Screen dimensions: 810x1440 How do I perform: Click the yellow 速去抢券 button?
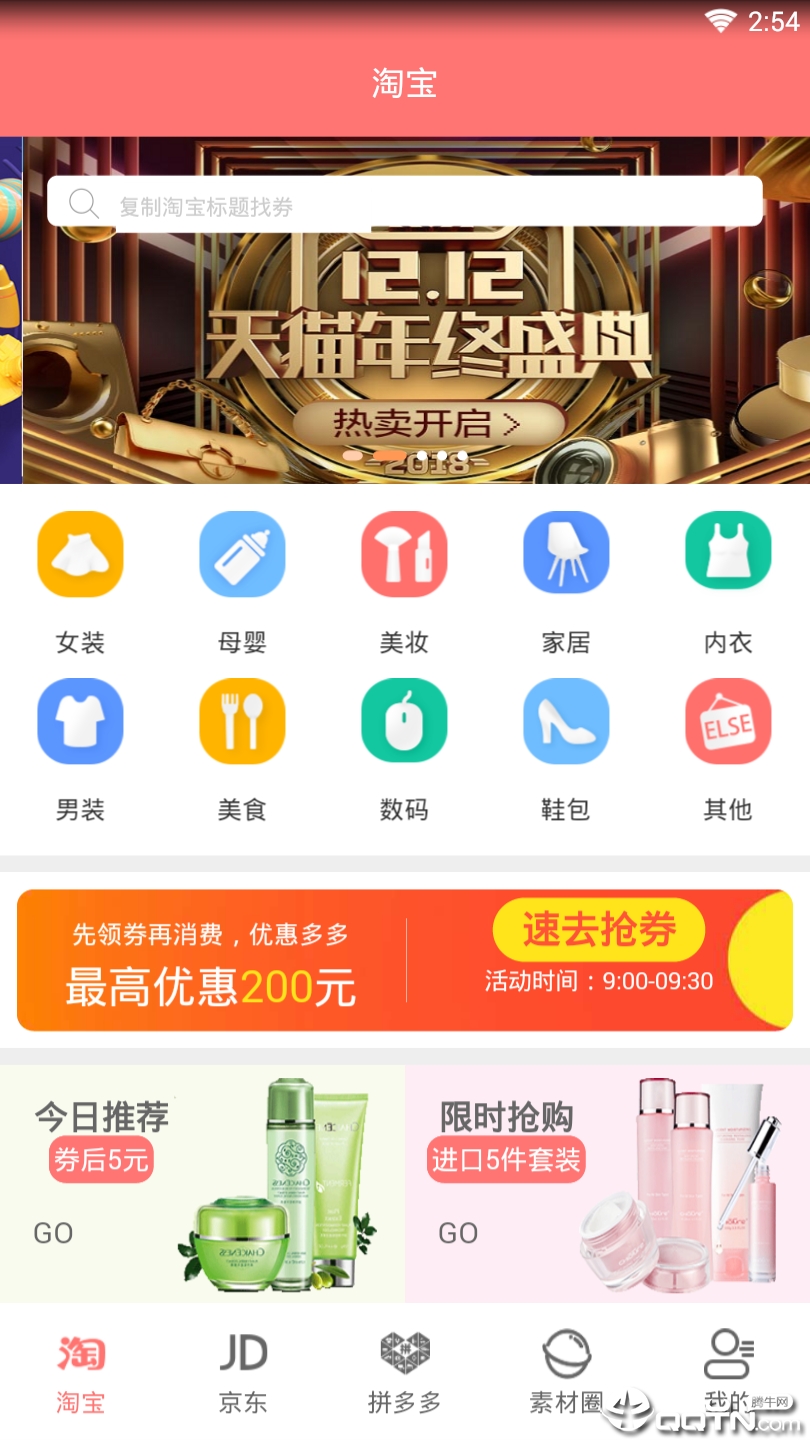598,929
